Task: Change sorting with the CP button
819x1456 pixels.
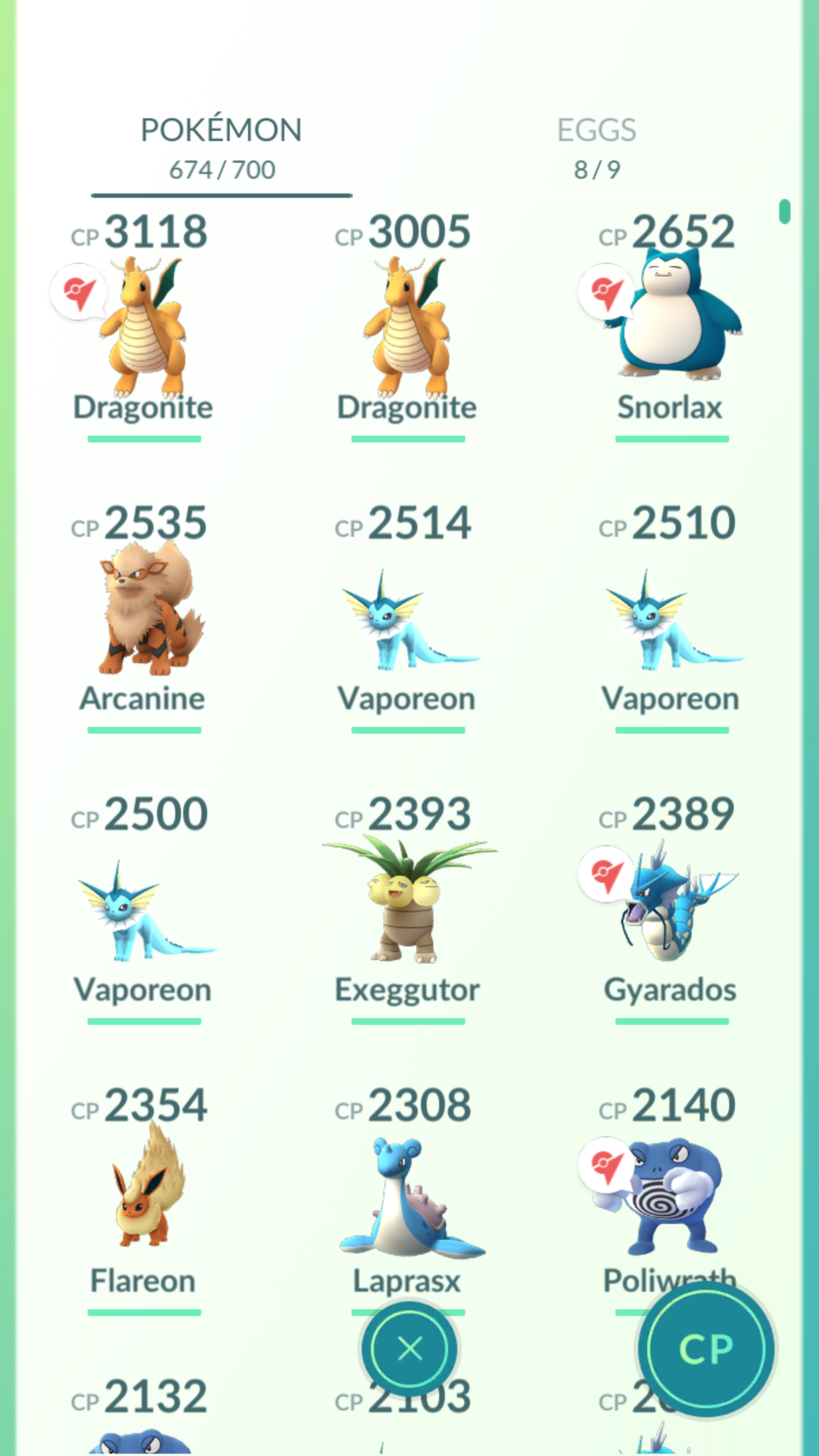Action: pos(706,1349)
